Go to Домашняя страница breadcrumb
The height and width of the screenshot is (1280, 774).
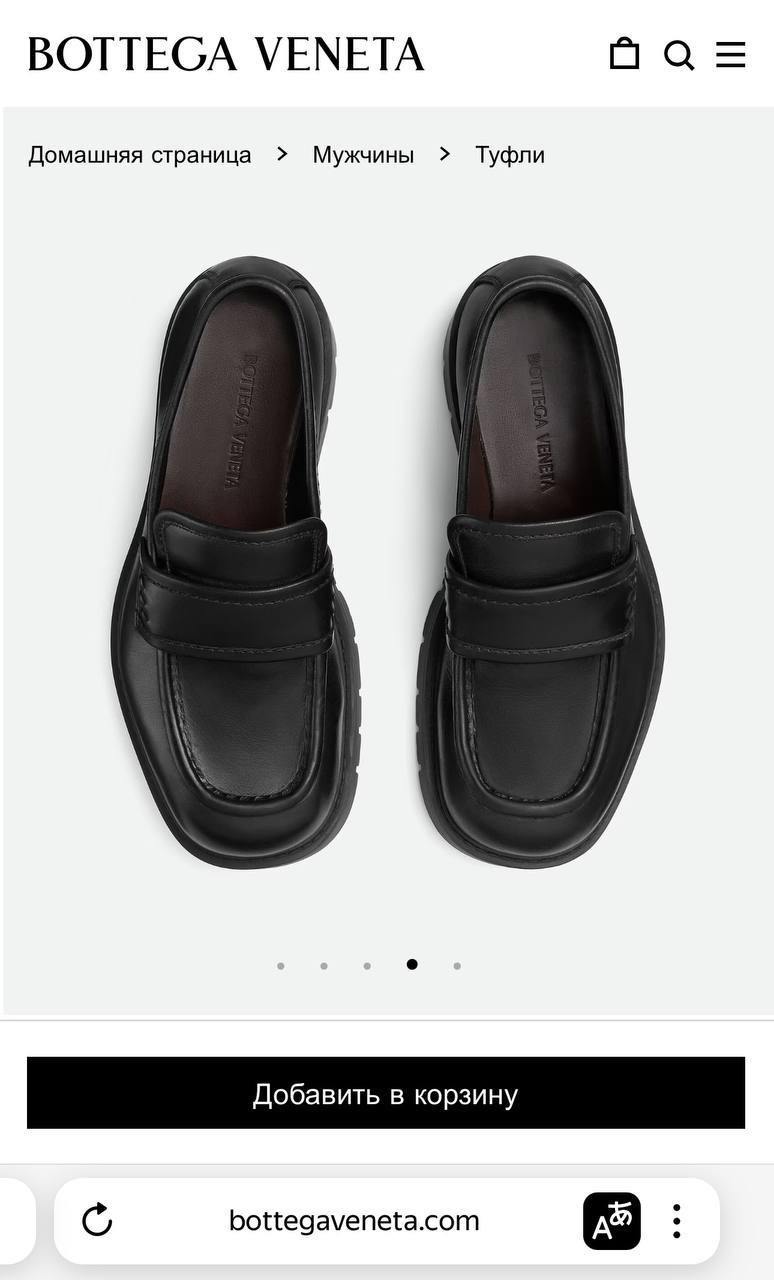(x=139, y=155)
